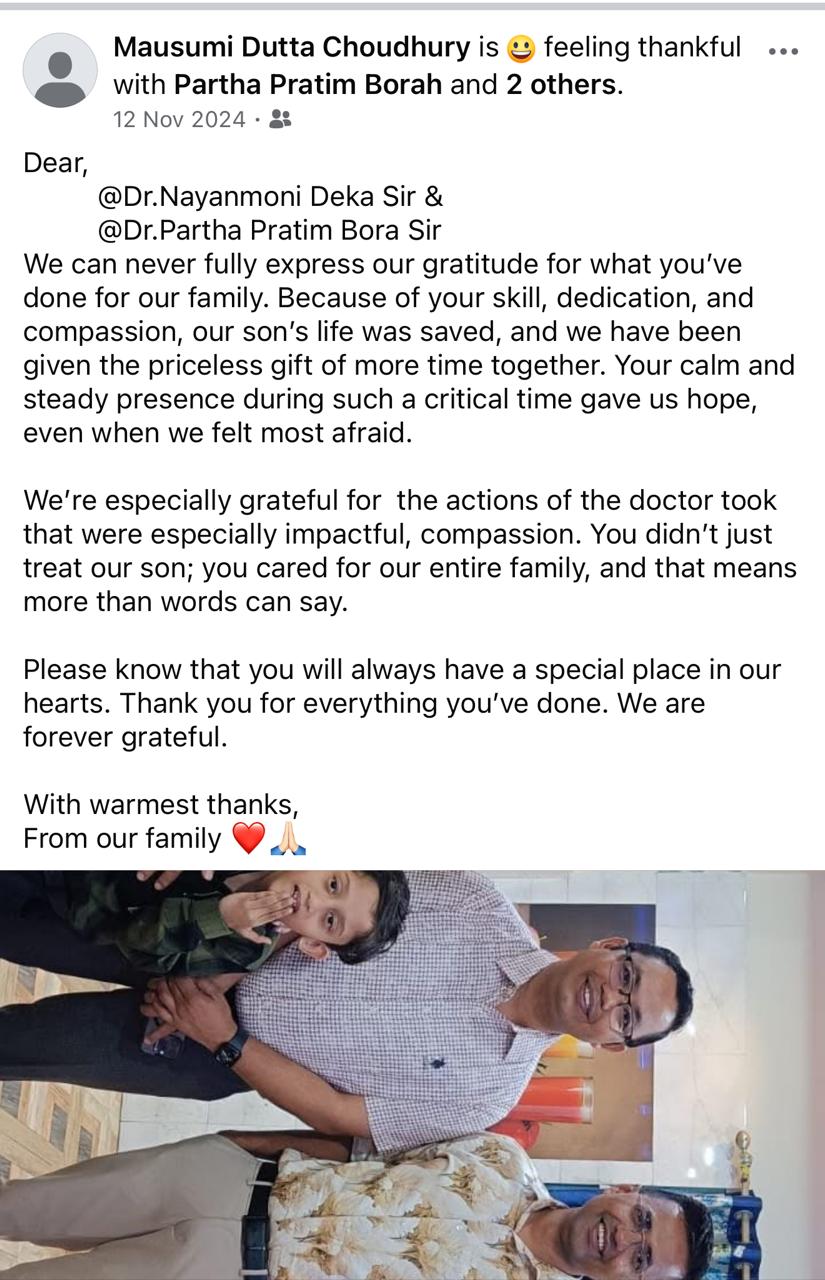View the 2 others tagged

(x=561, y=84)
